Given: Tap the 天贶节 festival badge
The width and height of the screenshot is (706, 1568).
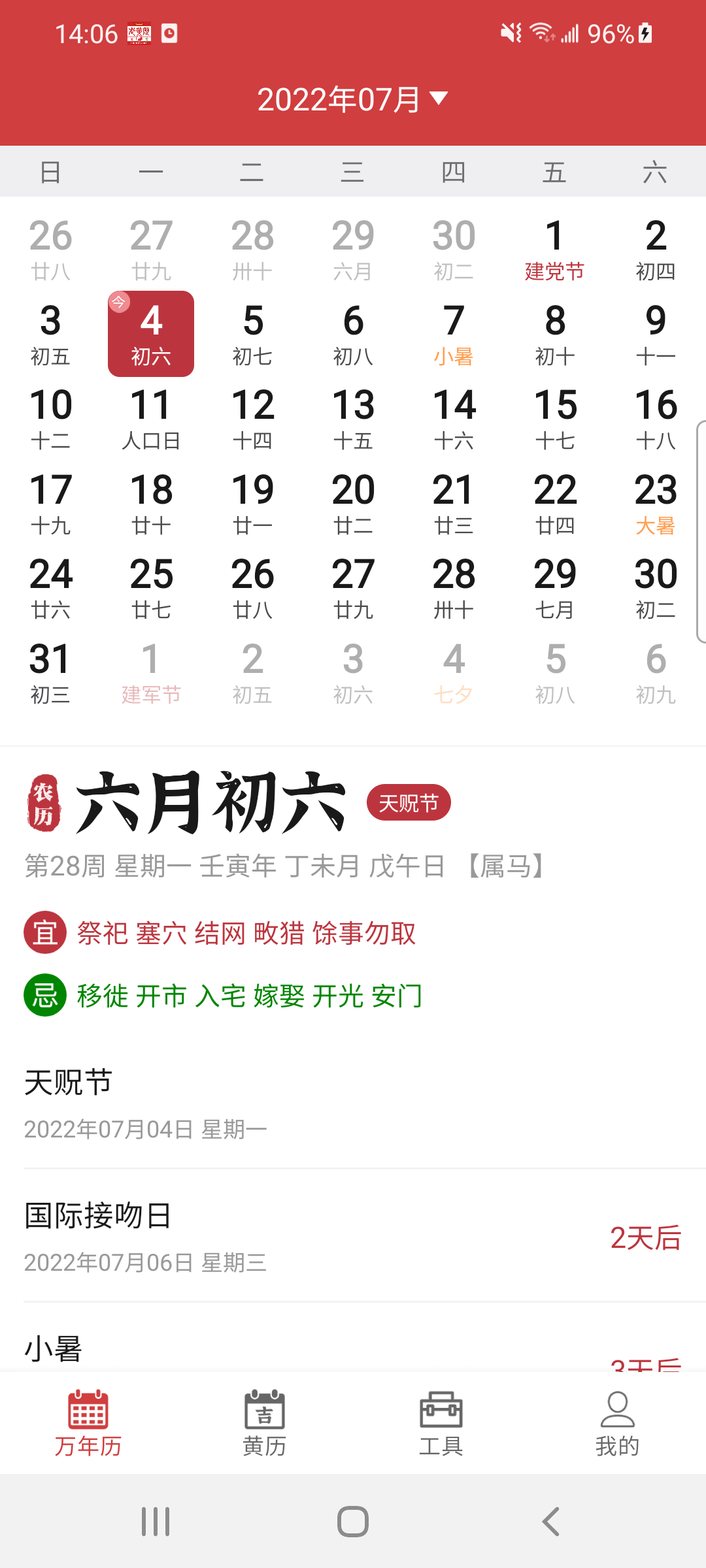Looking at the screenshot, I should click(409, 802).
